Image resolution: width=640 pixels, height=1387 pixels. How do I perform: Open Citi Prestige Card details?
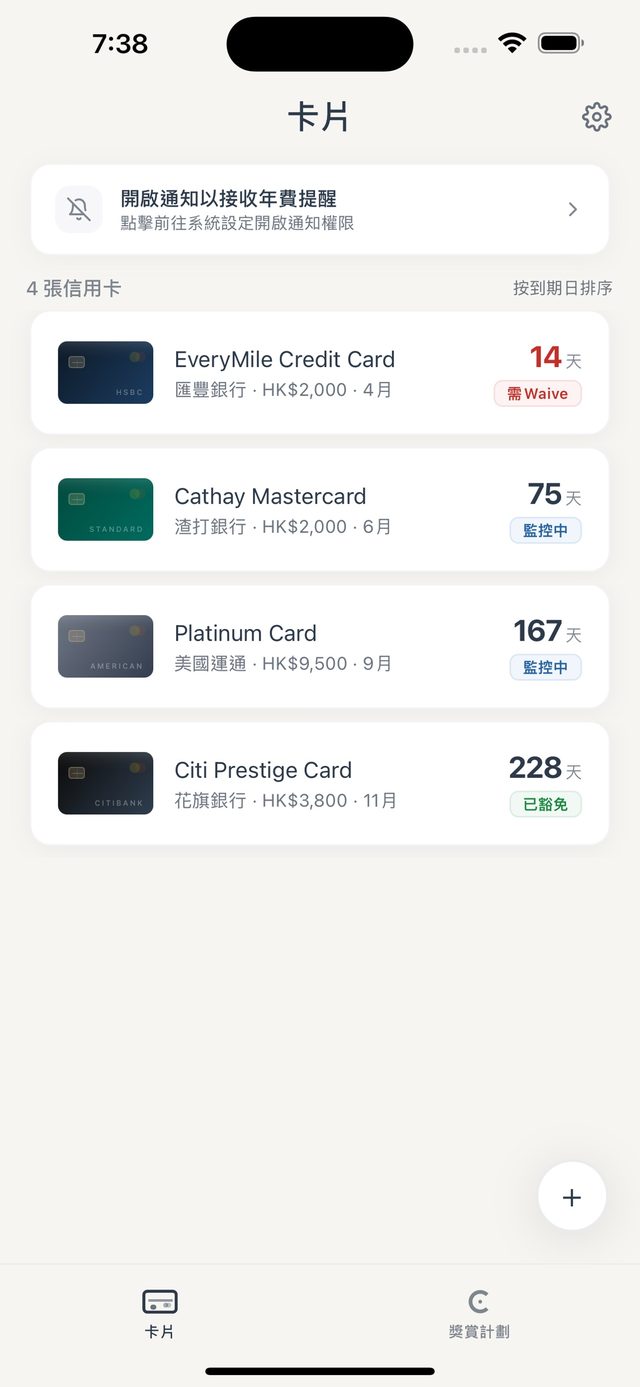tap(320, 784)
